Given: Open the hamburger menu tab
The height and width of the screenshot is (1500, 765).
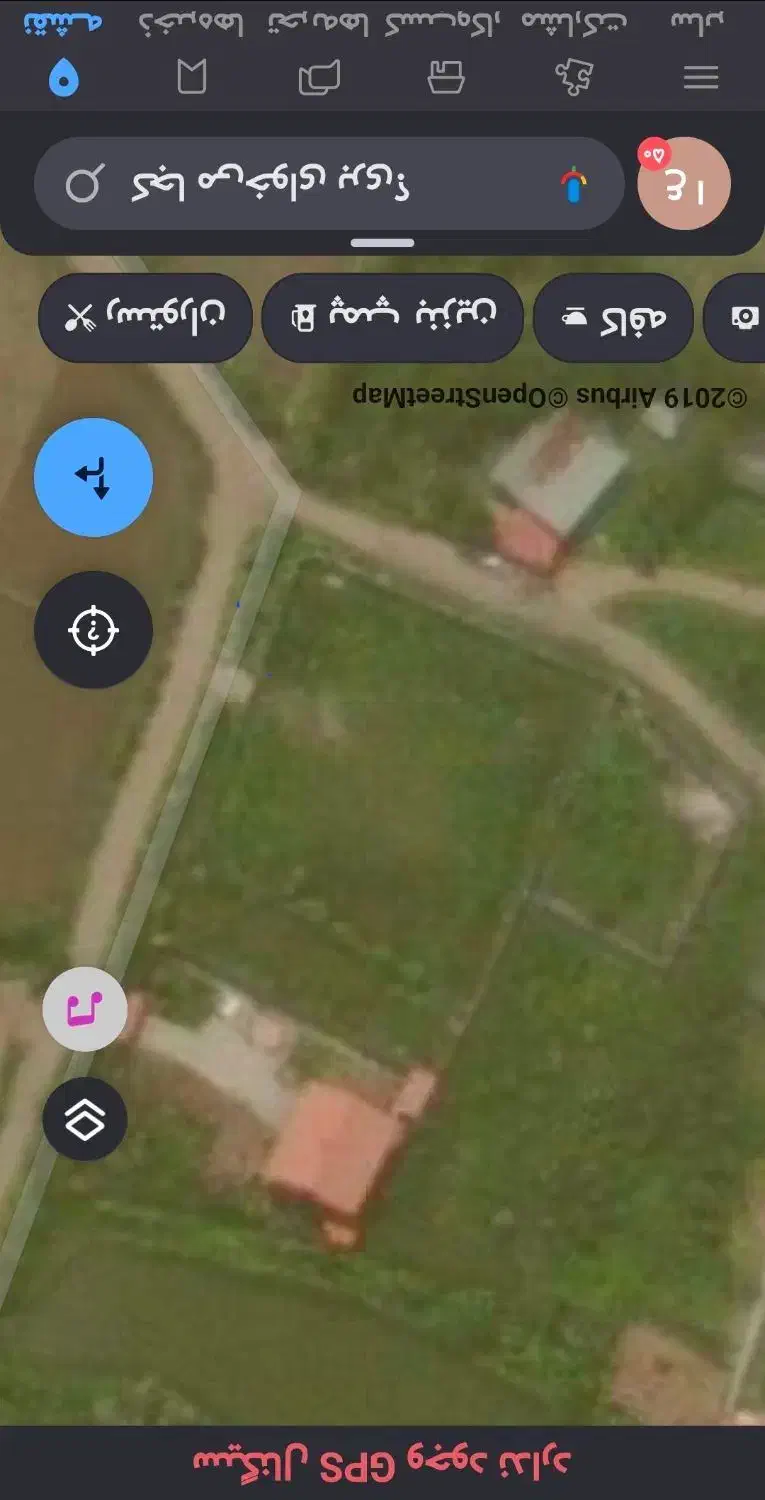Looking at the screenshot, I should point(701,77).
